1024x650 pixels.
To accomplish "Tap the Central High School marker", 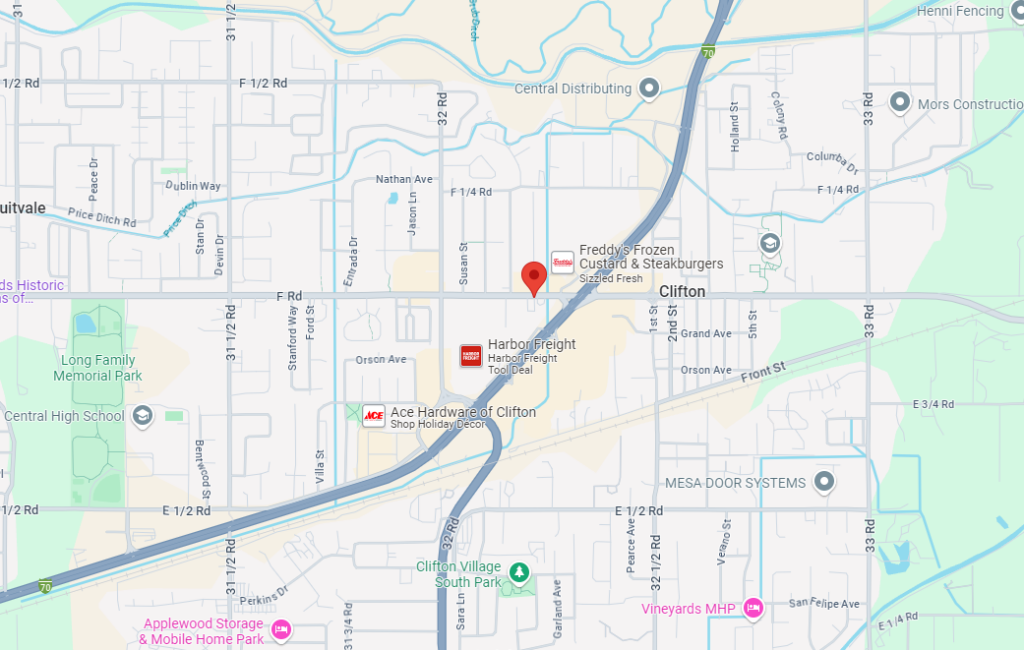I will click(143, 416).
